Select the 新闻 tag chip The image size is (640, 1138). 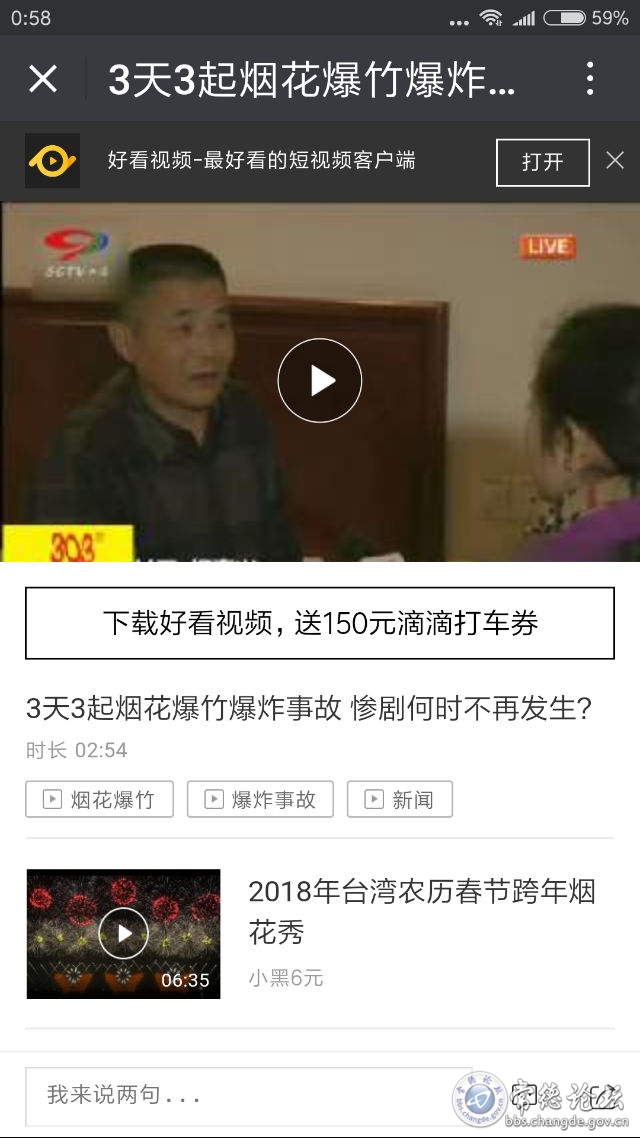pyautogui.click(x=399, y=799)
